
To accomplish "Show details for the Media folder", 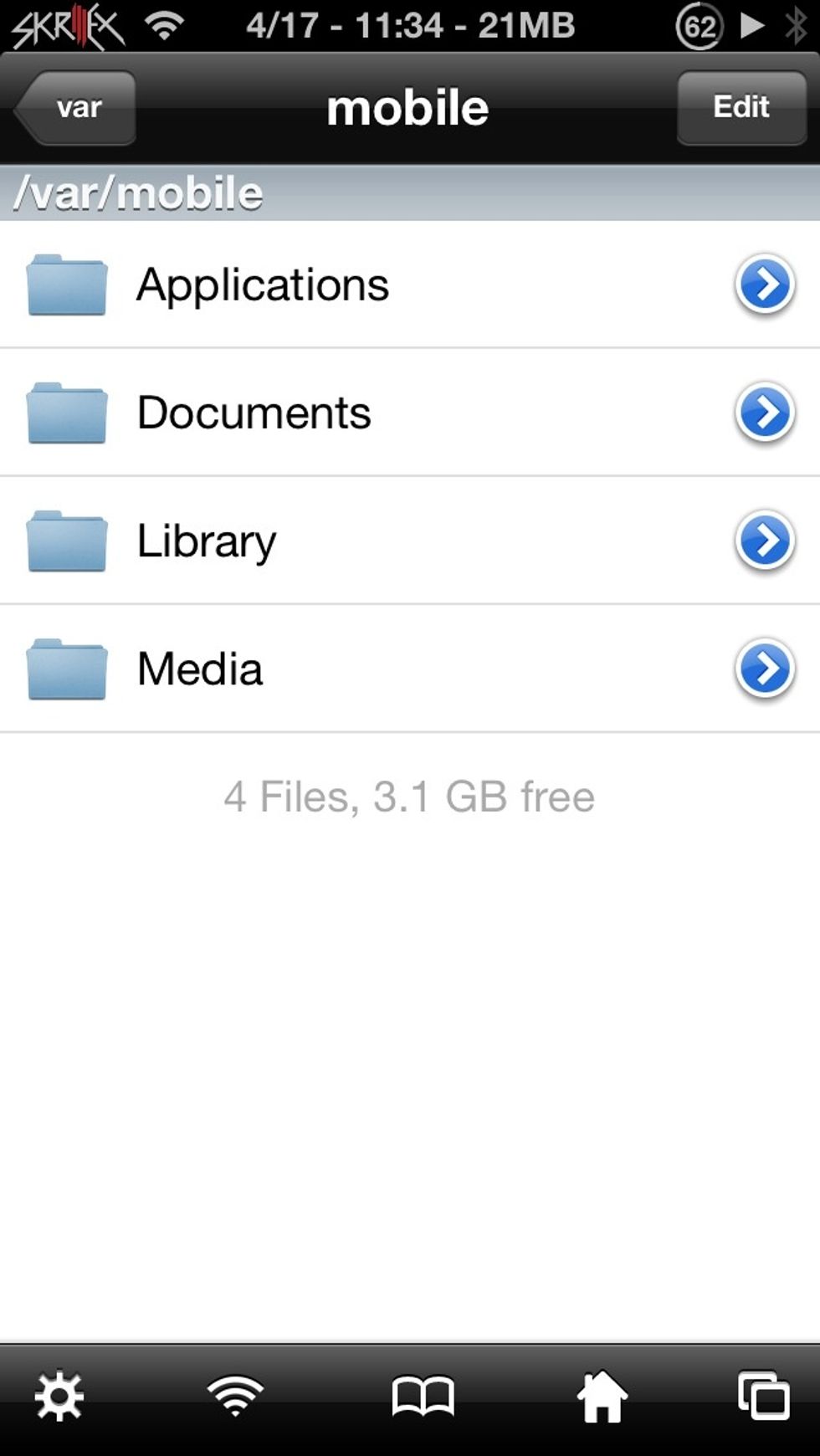I will (x=764, y=669).
